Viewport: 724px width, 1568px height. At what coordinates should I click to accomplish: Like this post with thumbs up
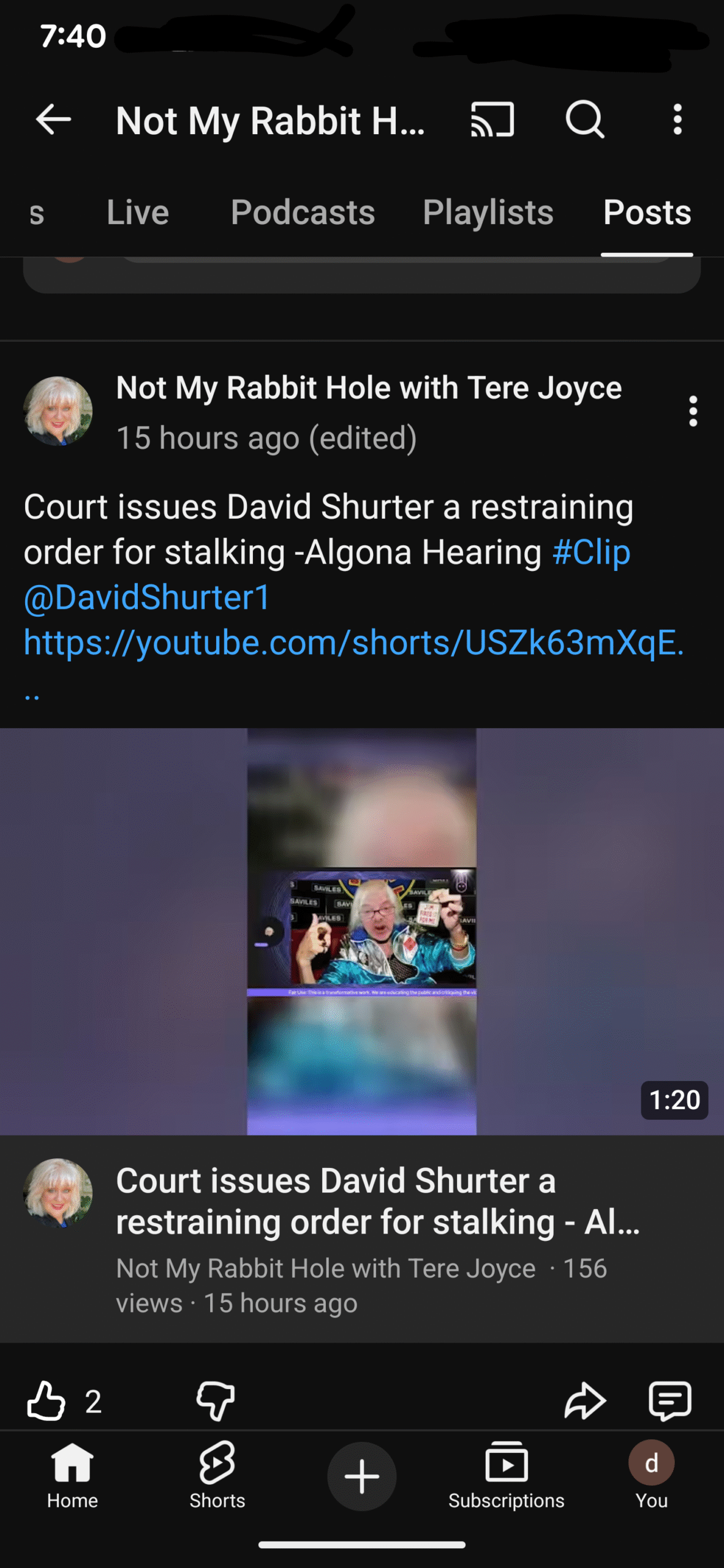click(x=47, y=1400)
